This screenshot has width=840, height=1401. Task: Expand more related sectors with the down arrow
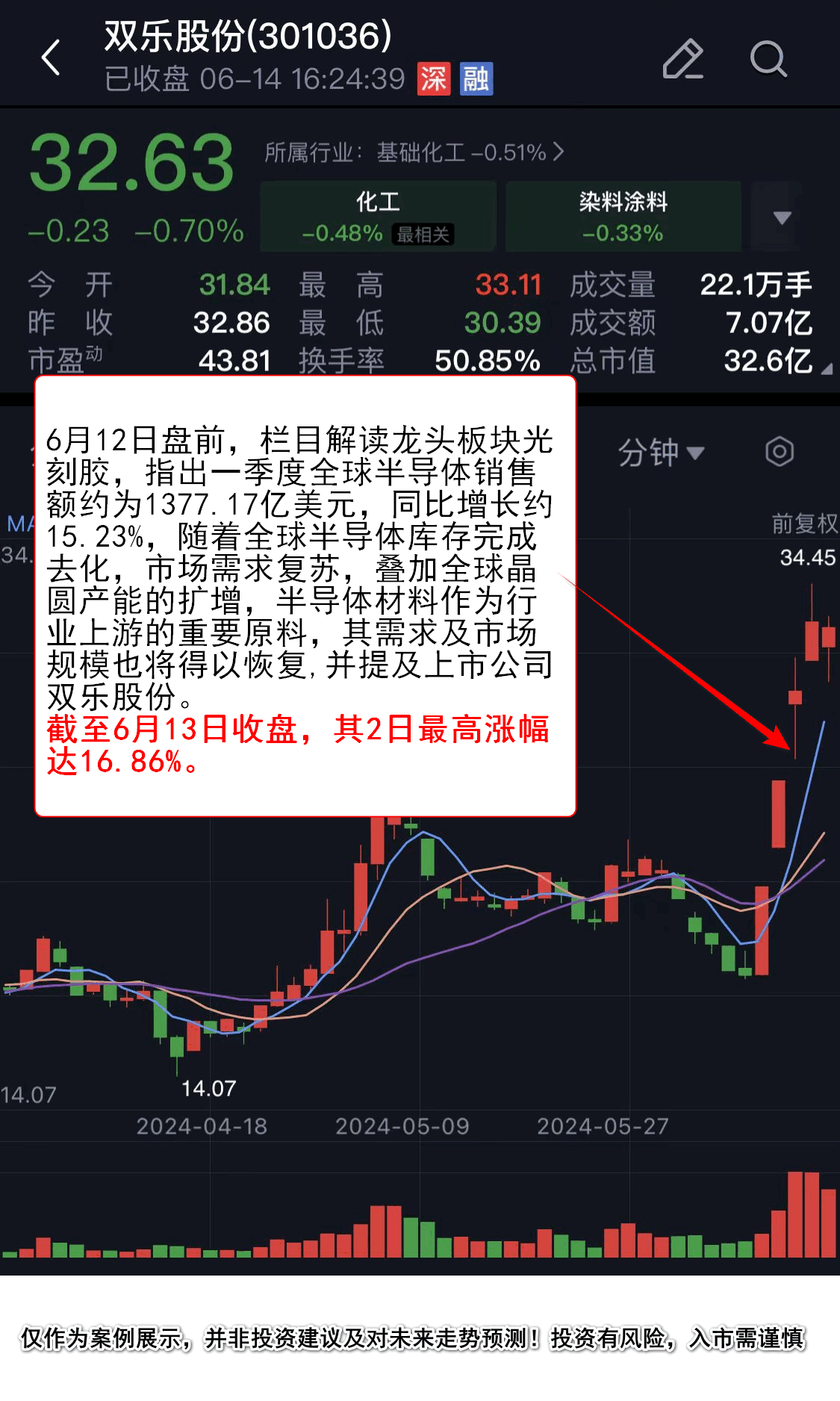coord(782,217)
